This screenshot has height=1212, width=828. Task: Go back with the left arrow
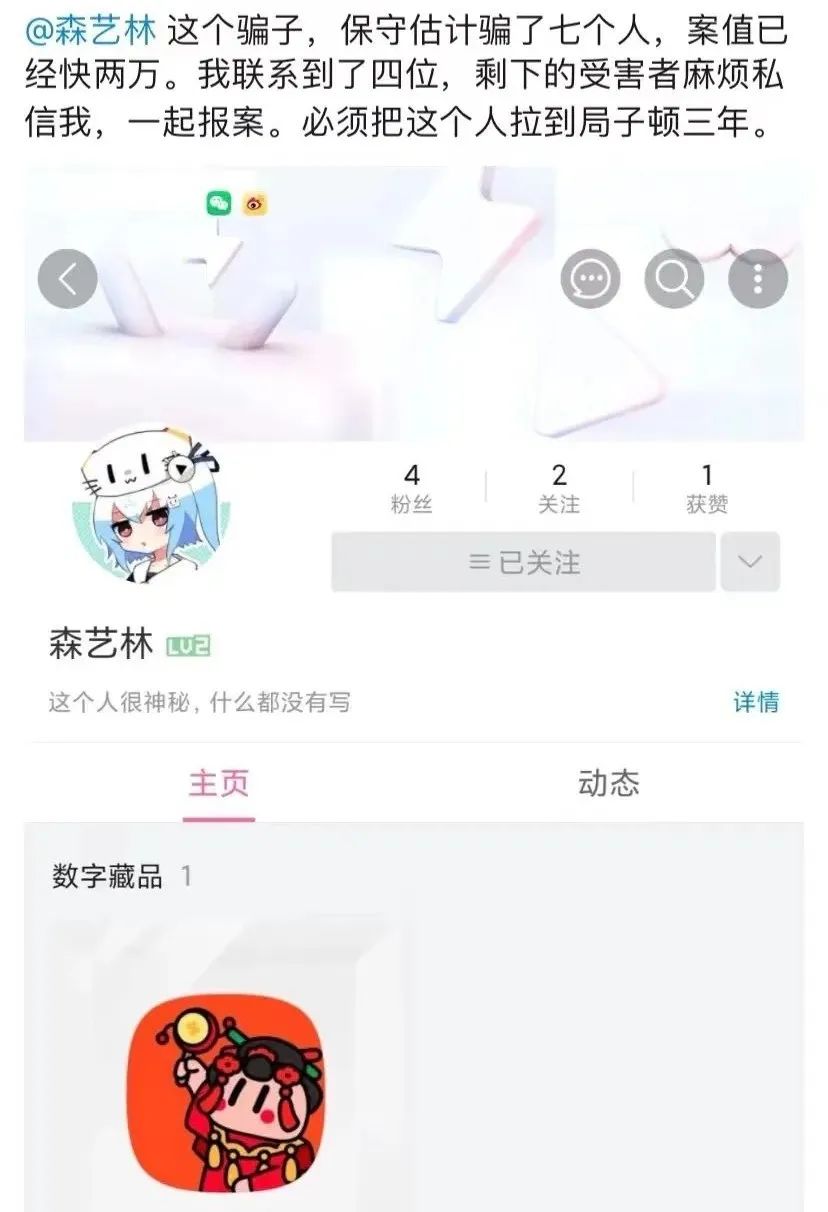pos(68,278)
